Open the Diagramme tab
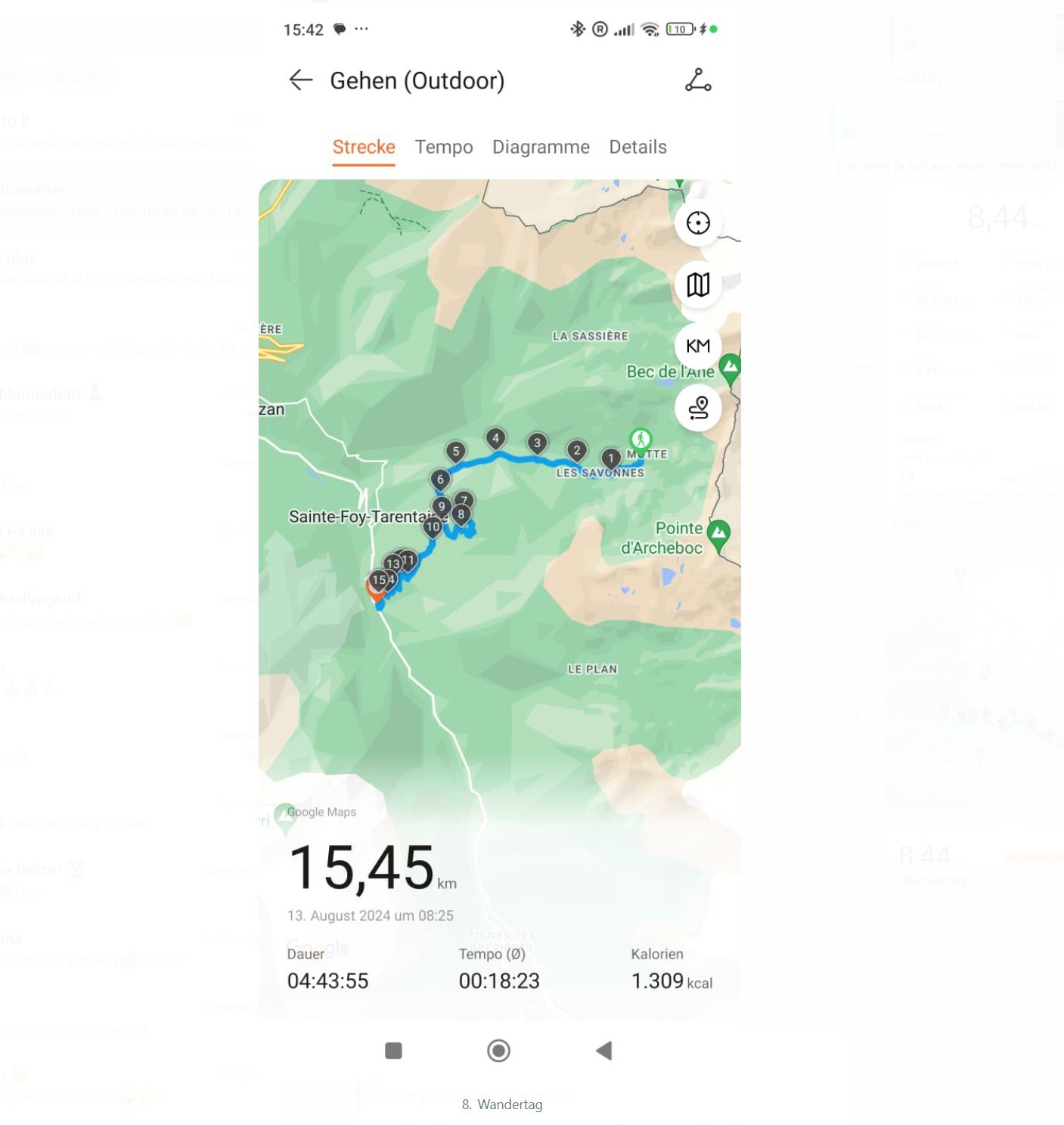This screenshot has width=1064, height=1125. 541,147
